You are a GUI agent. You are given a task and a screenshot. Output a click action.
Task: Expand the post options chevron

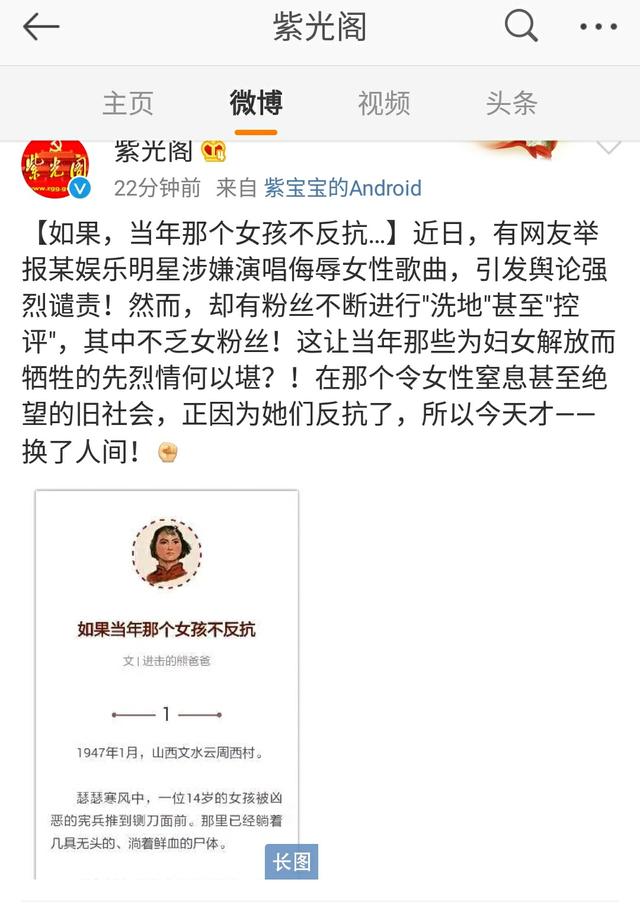pyautogui.click(x=609, y=148)
